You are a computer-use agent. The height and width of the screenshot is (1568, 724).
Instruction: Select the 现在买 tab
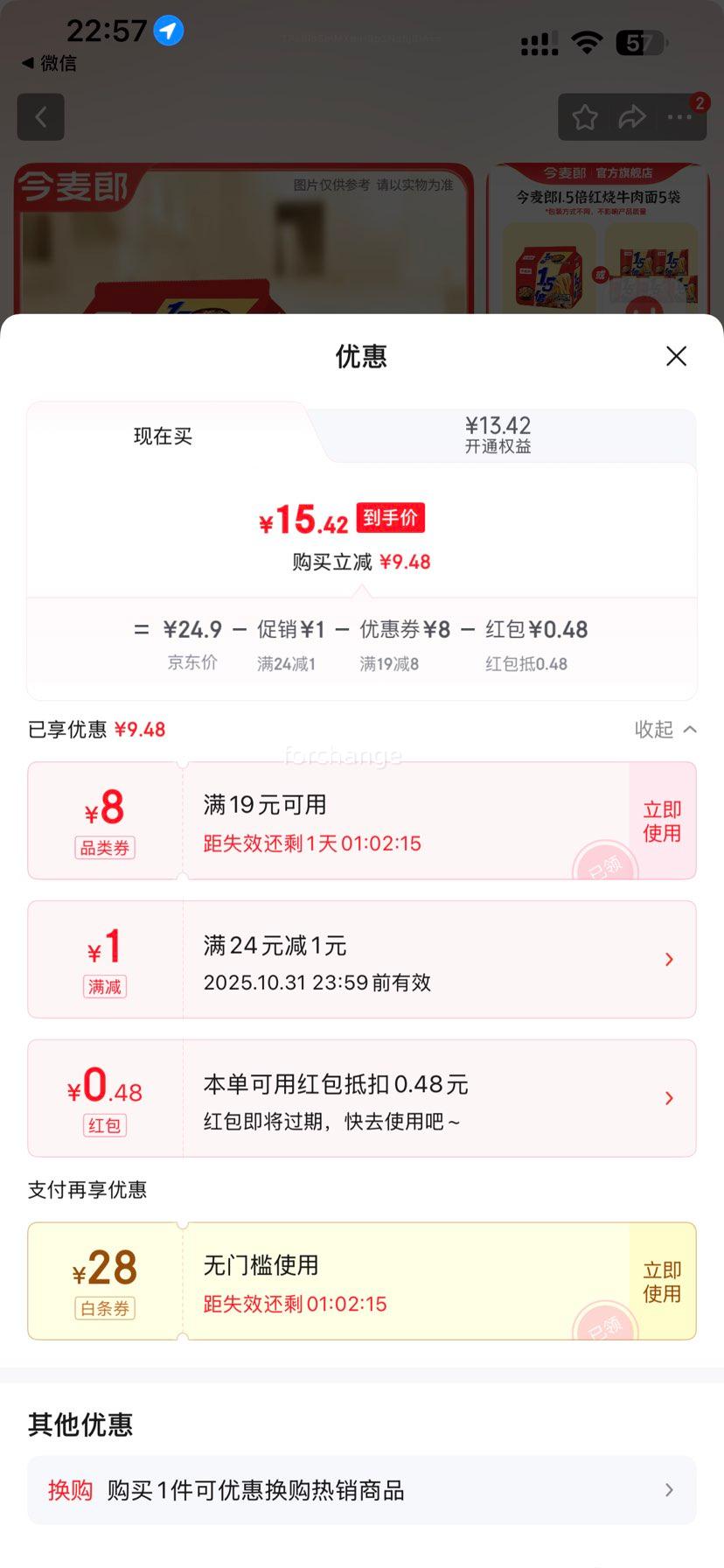click(x=163, y=436)
